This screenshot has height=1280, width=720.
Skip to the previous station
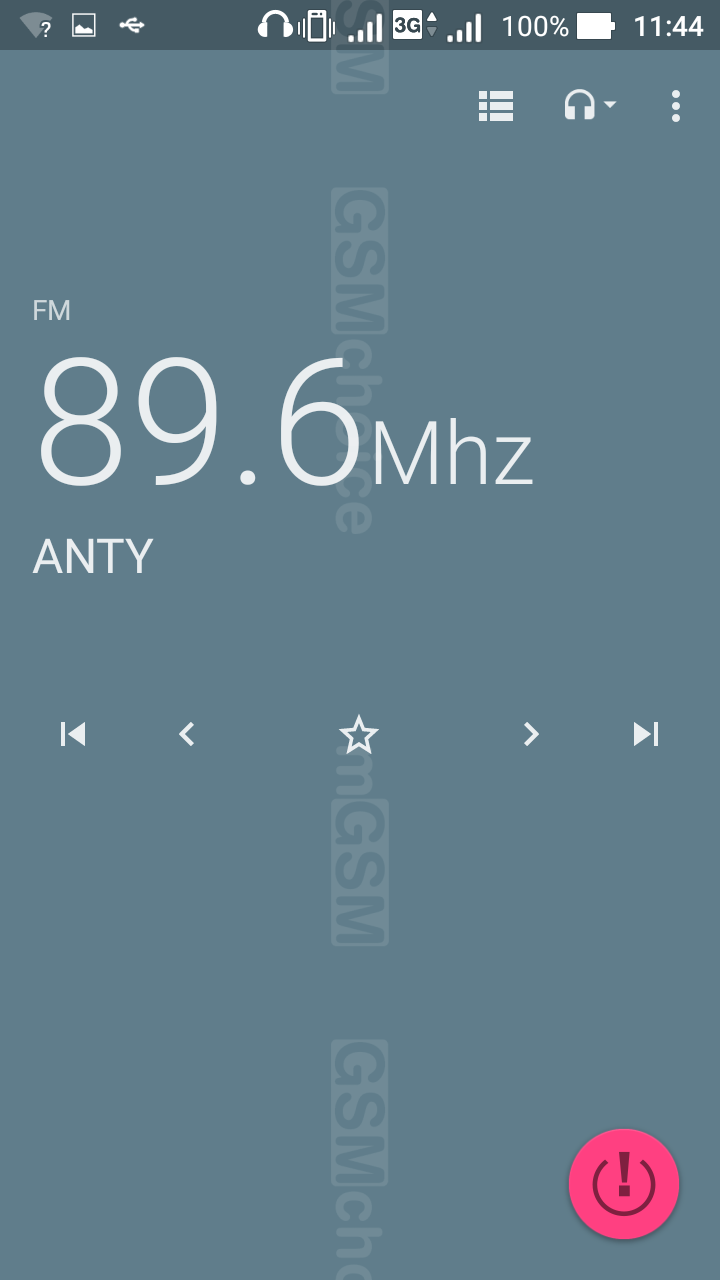point(73,735)
